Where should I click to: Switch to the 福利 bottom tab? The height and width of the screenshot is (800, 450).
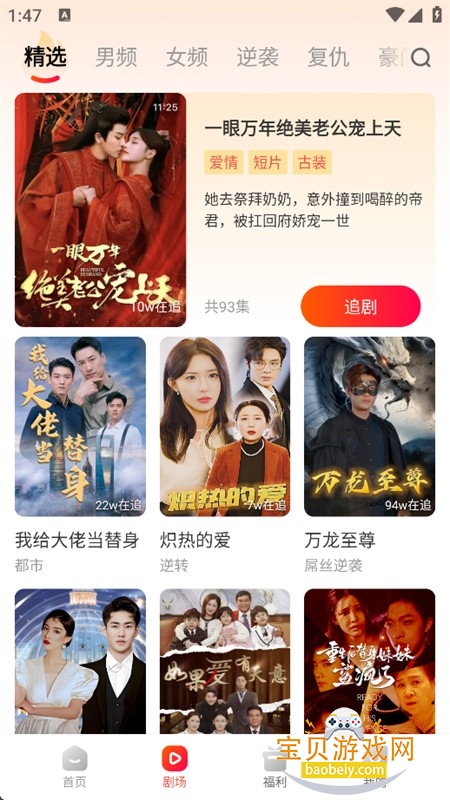274,766
